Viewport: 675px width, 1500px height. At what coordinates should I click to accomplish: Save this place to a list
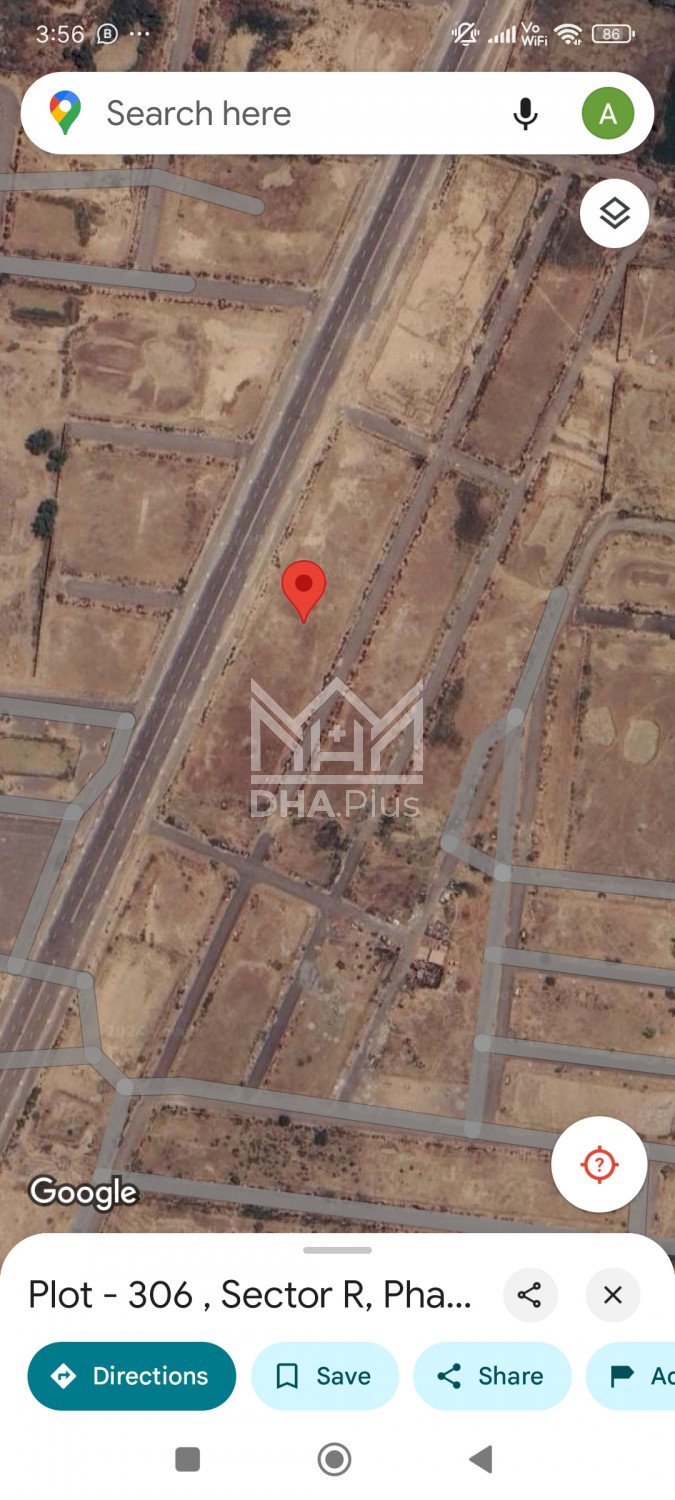[324, 1376]
